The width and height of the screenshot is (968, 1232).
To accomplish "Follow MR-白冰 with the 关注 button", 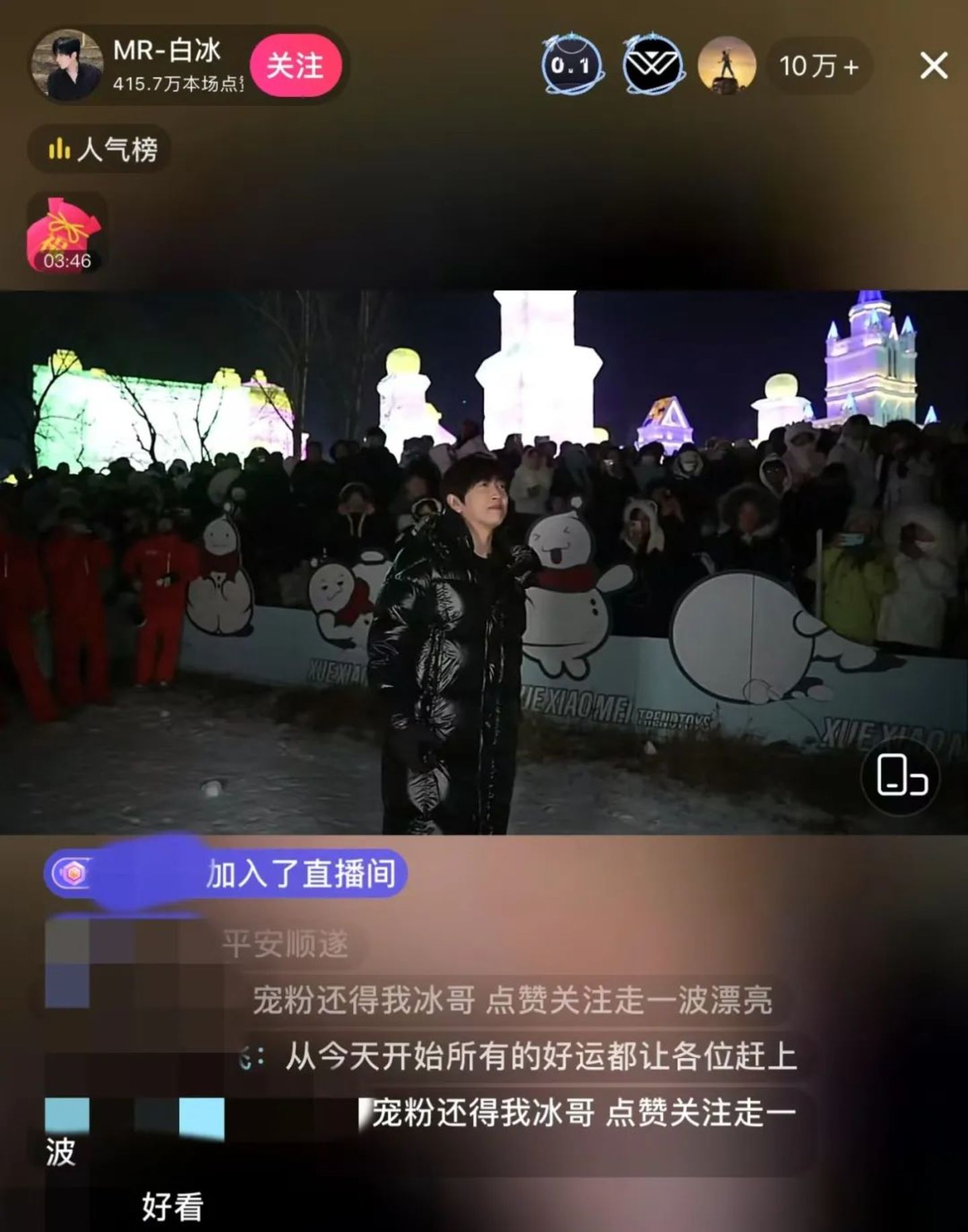I will (296, 66).
